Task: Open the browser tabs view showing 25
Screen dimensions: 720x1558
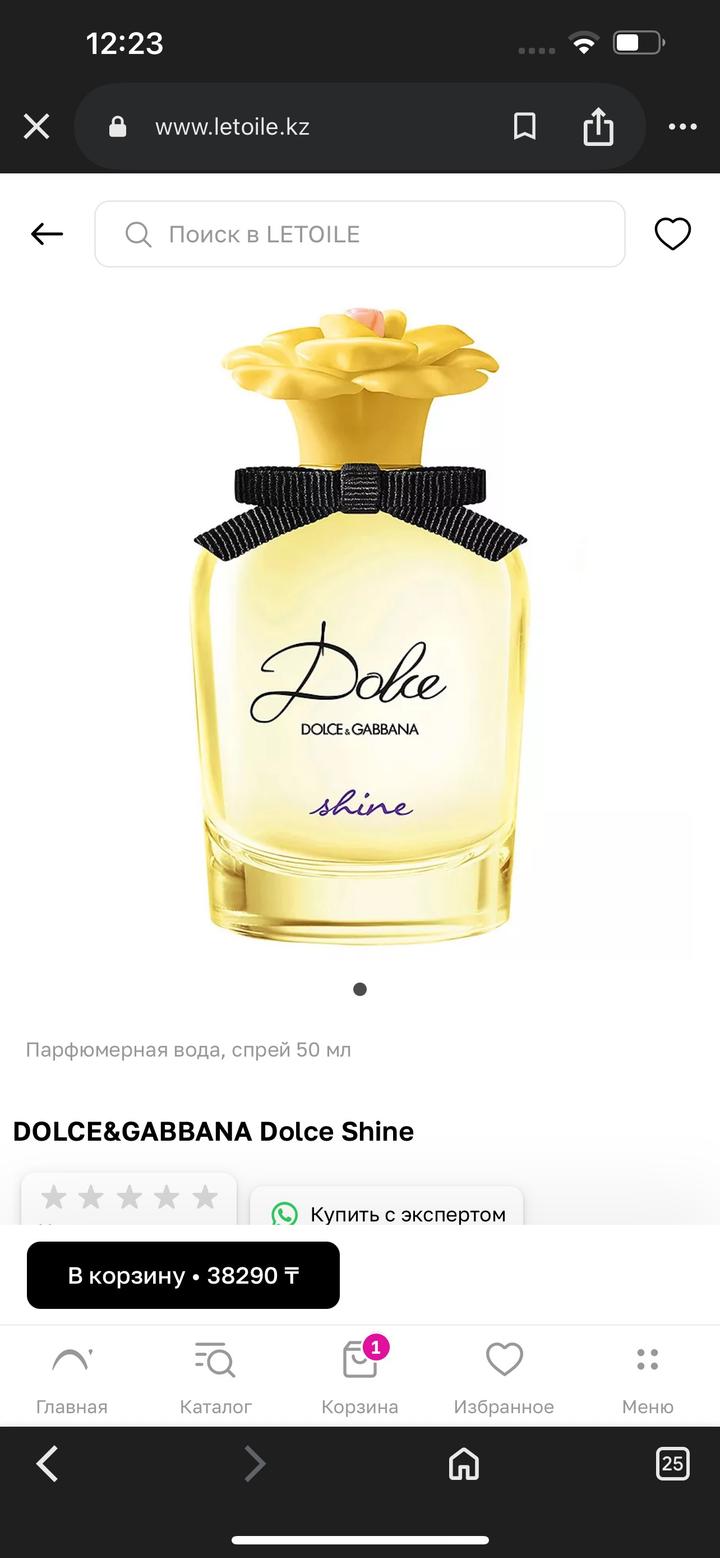Action: 673,1463
